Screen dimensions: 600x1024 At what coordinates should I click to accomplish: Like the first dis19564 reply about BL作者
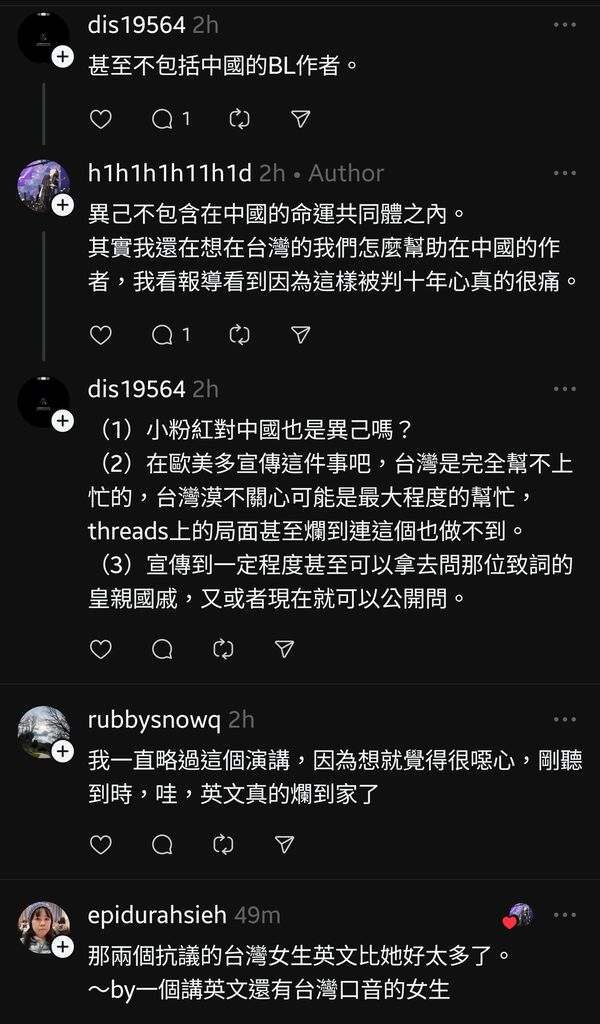101,119
